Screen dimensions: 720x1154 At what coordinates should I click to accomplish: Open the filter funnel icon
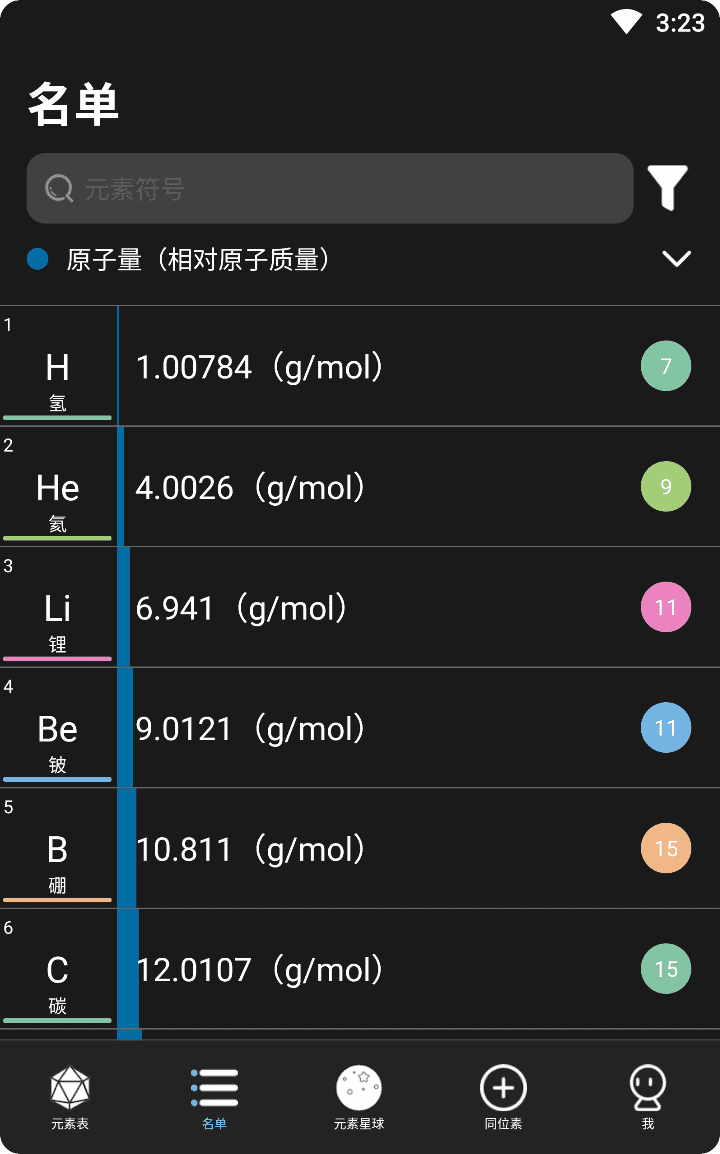[668, 188]
